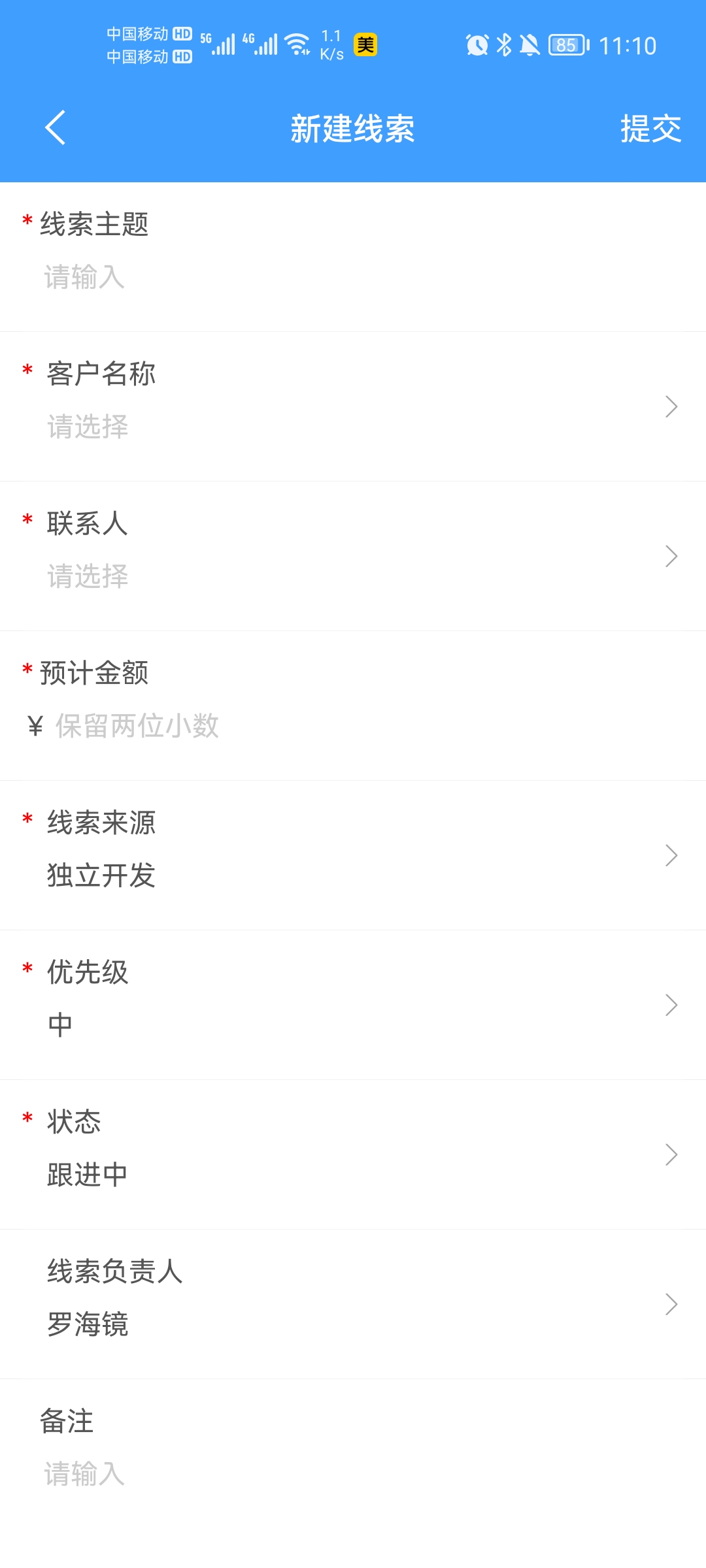706x1568 pixels.
Task: Tap the 备注 notes field
Action: point(353,1474)
